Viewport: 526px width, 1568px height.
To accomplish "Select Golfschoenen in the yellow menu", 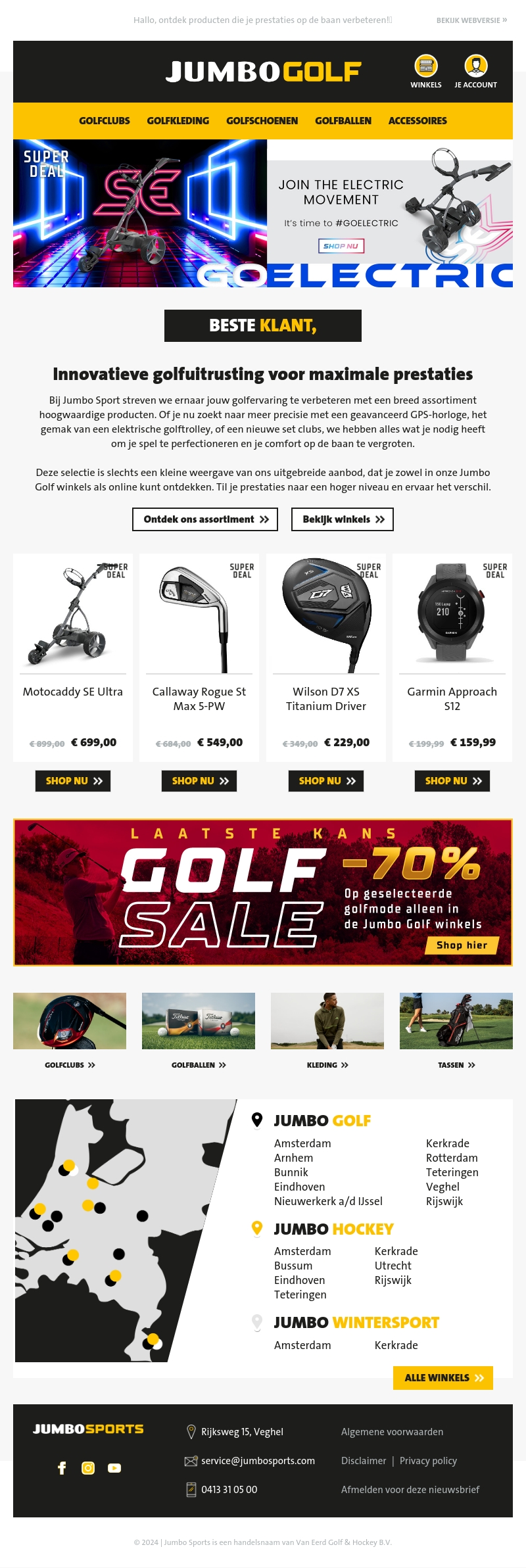I will [x=262, y=121].
